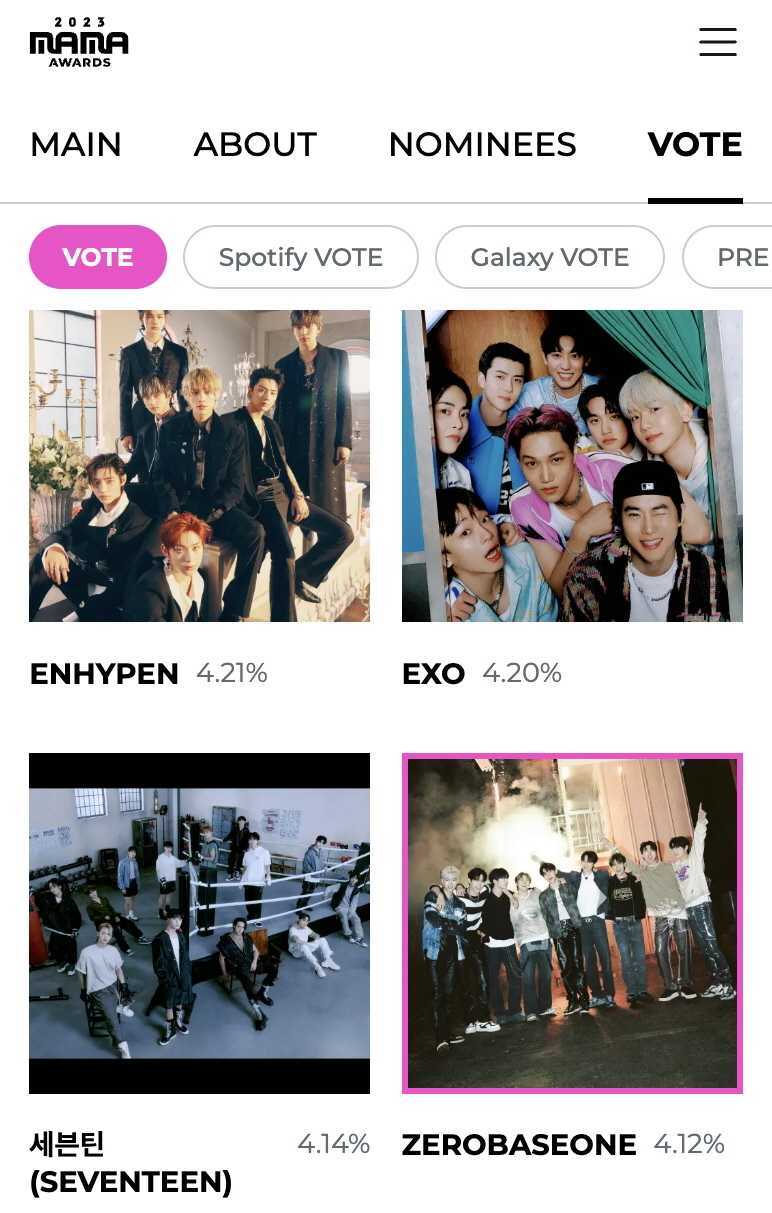Switch to the ABOUT tab
772x1213 pixels.
click(x=255, y=145)
